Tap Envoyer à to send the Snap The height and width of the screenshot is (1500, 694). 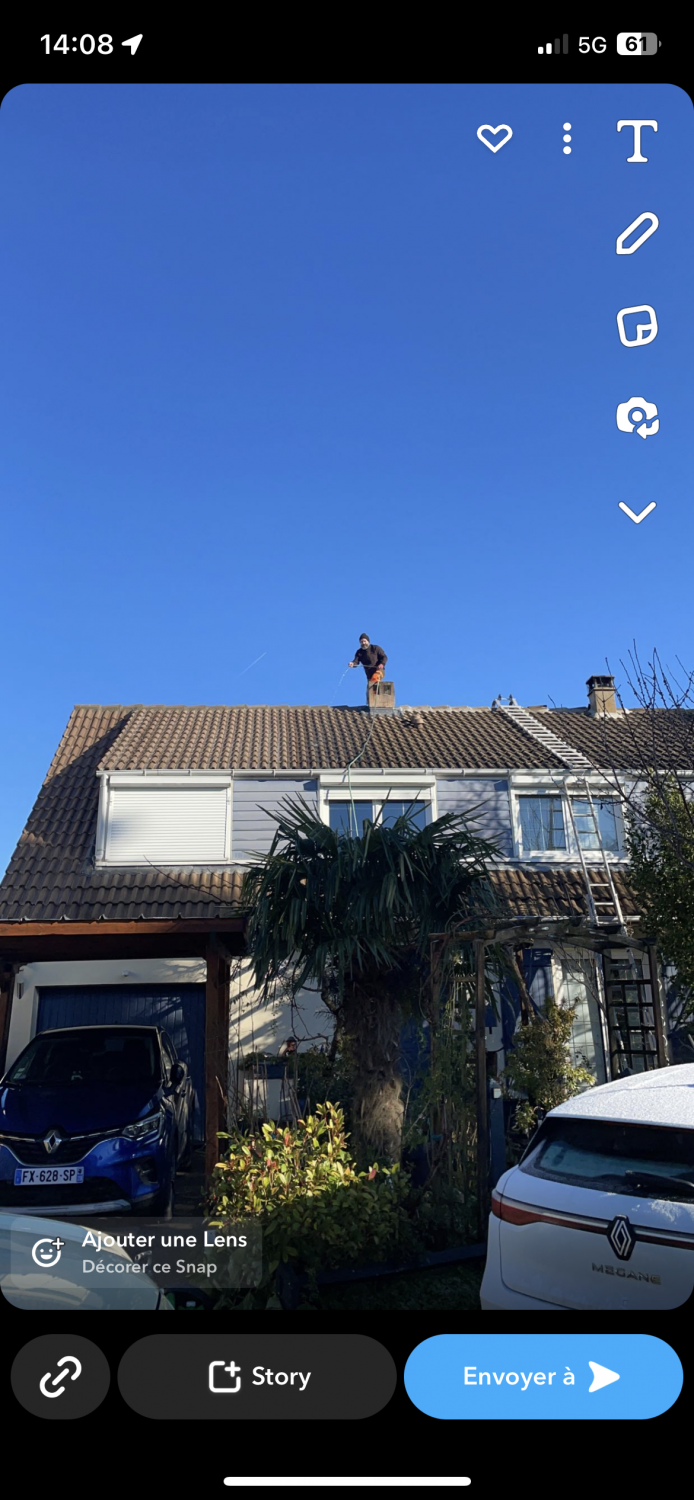(x=543, y=1377)
